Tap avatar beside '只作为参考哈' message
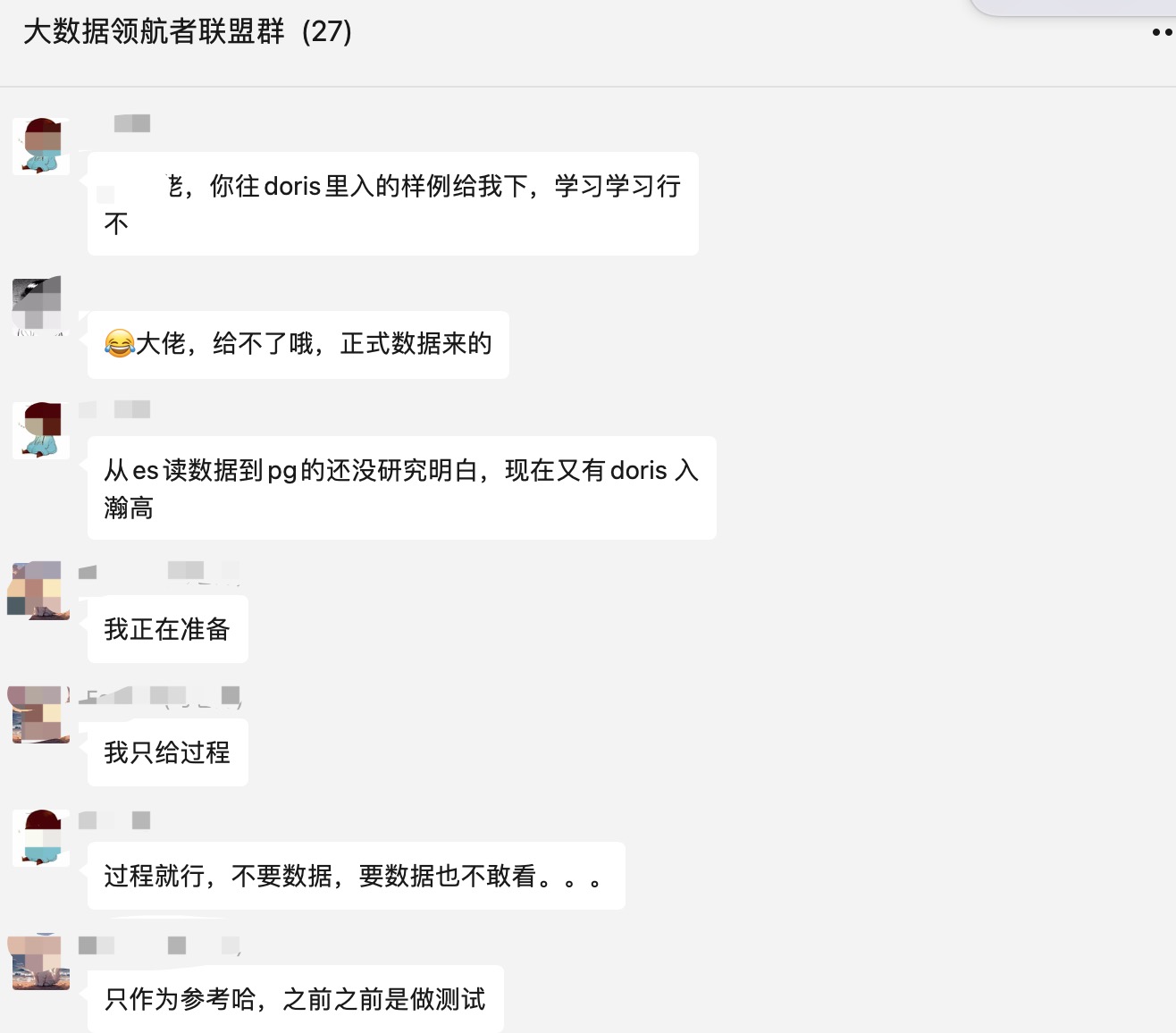Screen dimensions: 1176x1033 39,962
